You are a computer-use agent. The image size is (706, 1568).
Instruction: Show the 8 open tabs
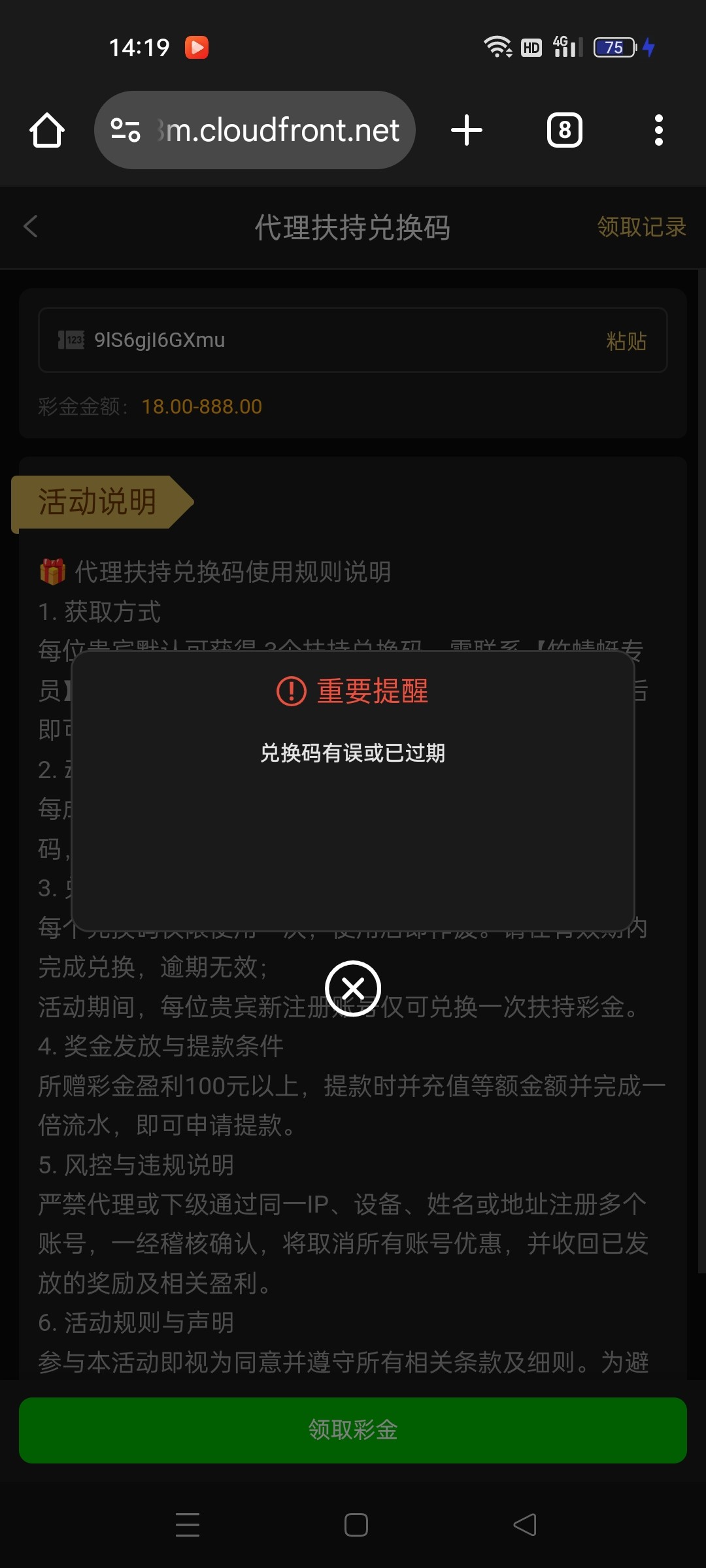click(x=564, y=130)
